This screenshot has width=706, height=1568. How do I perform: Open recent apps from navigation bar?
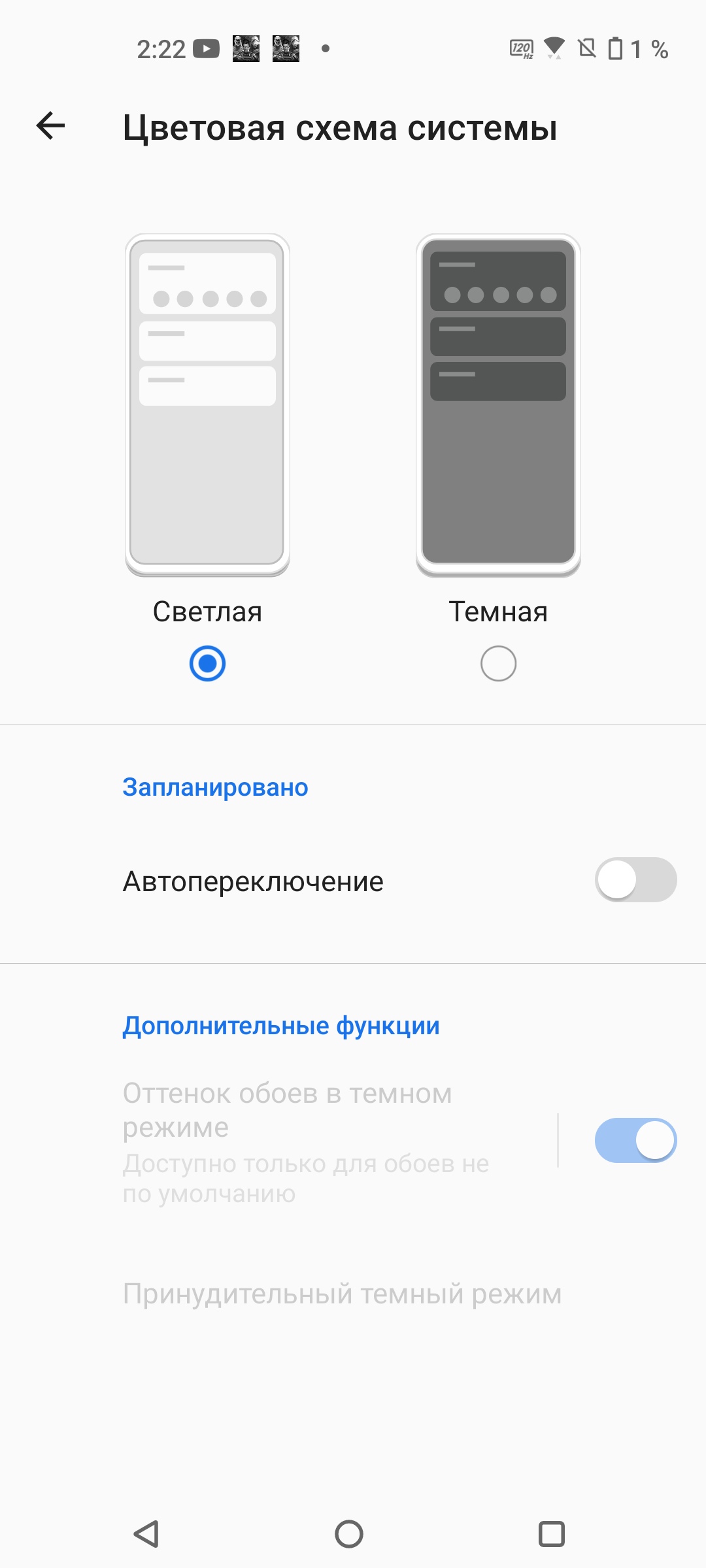pos(551,1533)
